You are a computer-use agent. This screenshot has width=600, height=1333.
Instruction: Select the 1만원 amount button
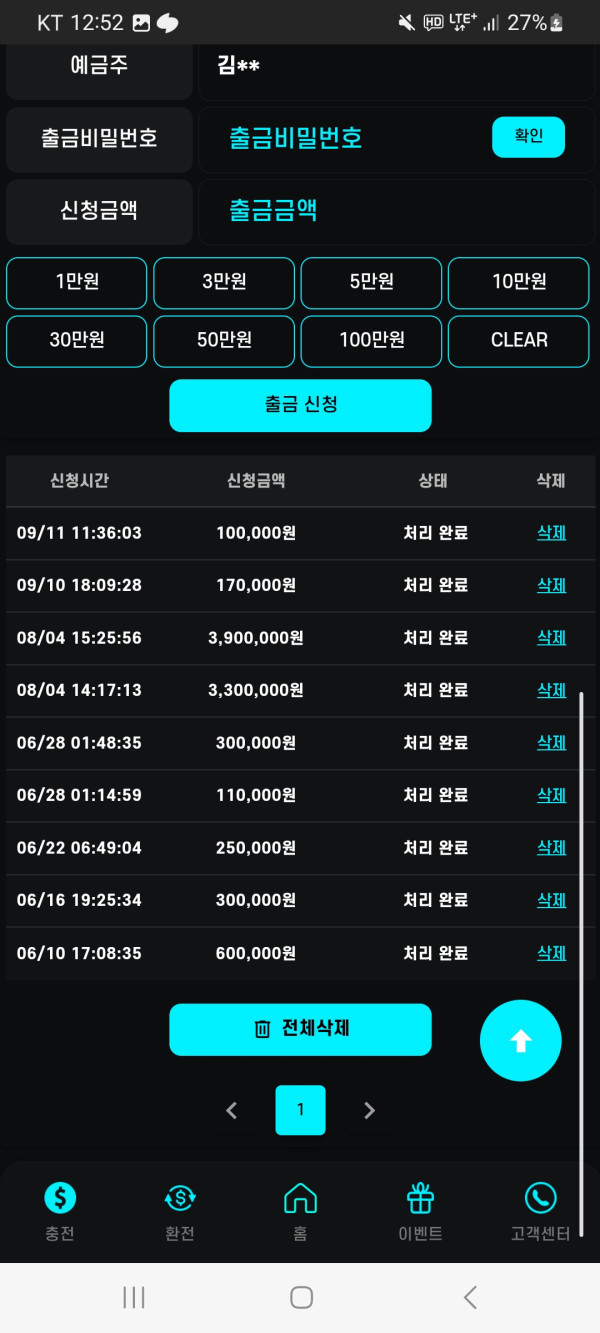click(x=77, y=283)
